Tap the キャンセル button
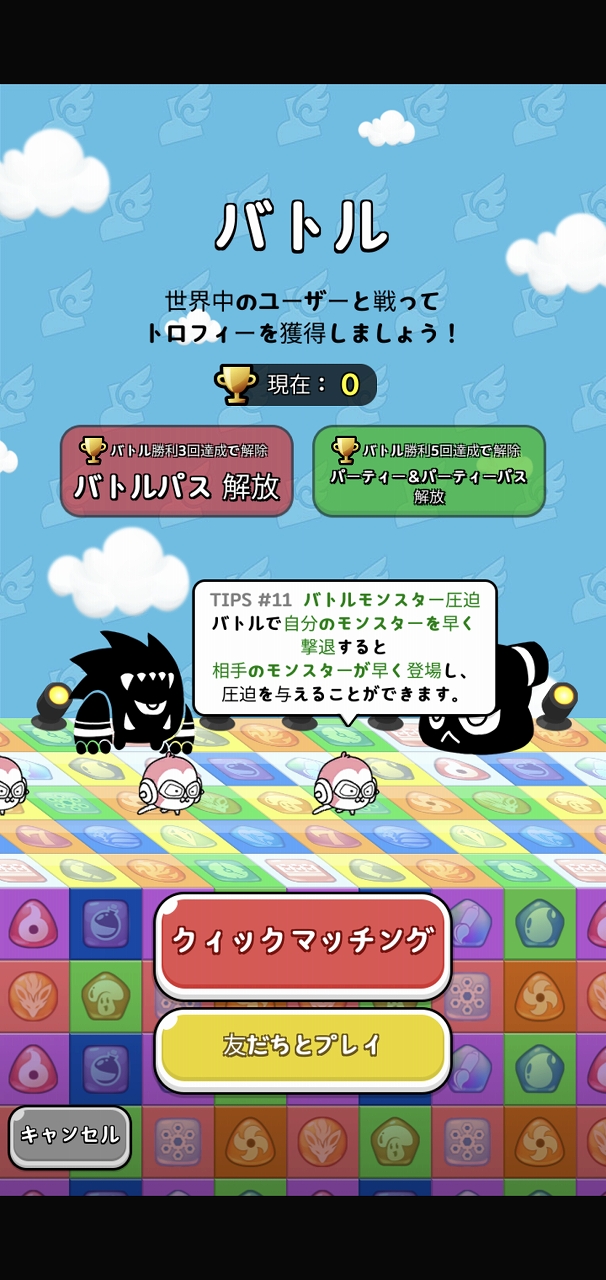The image size is (606, 1280). coord(70,1136)
